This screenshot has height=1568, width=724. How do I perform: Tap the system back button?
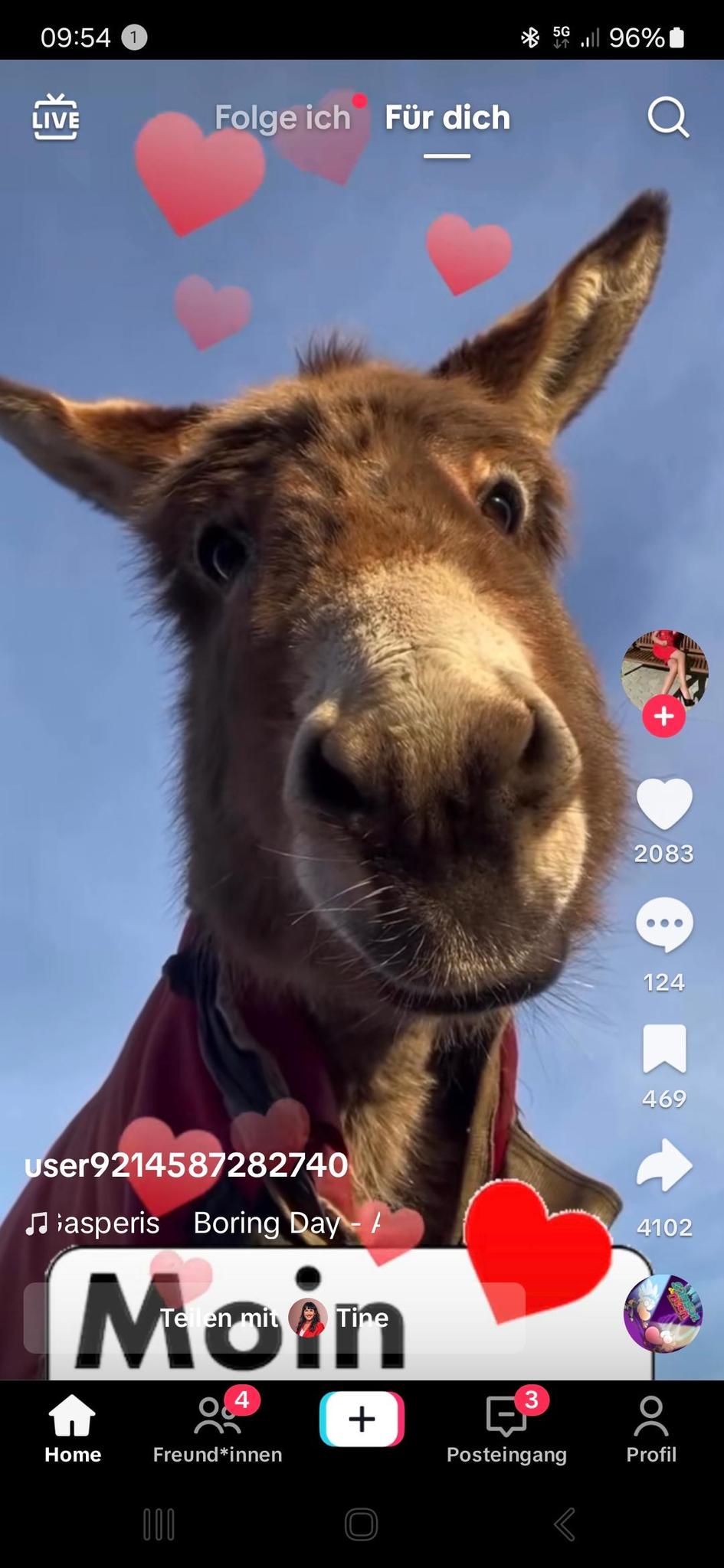565,1524
